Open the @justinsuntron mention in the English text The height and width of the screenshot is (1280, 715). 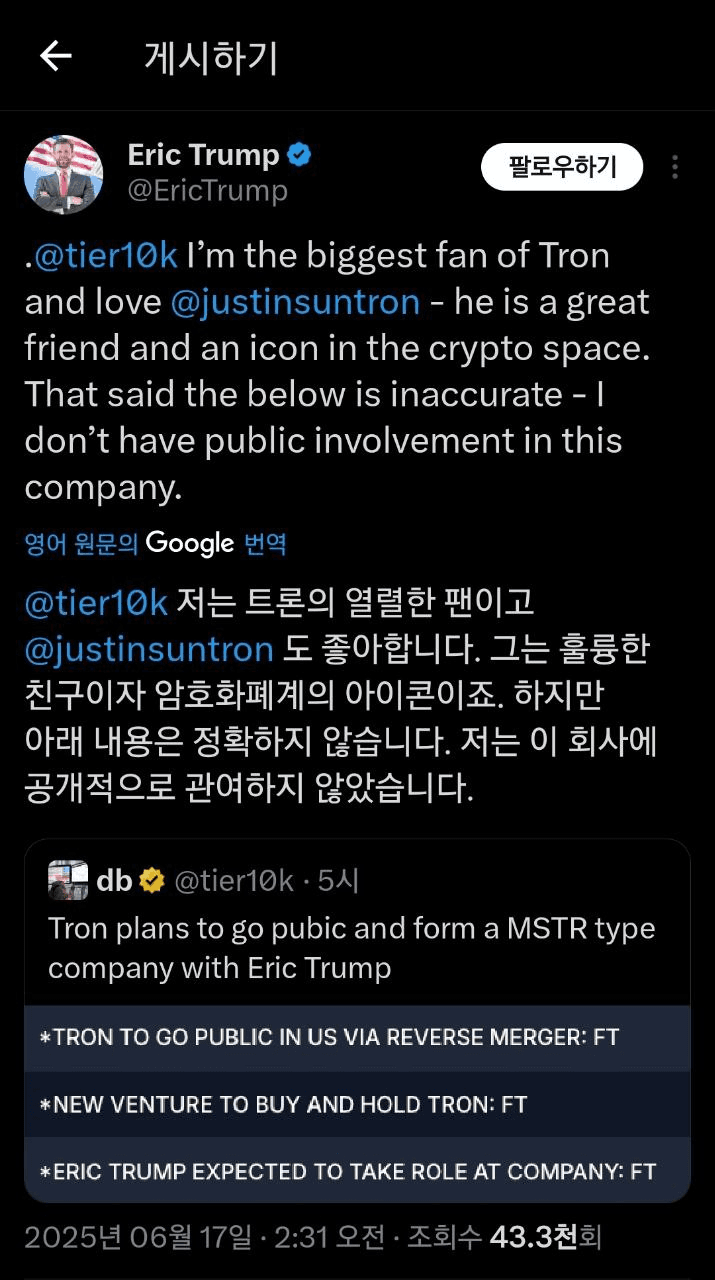[x=295, y=302]
